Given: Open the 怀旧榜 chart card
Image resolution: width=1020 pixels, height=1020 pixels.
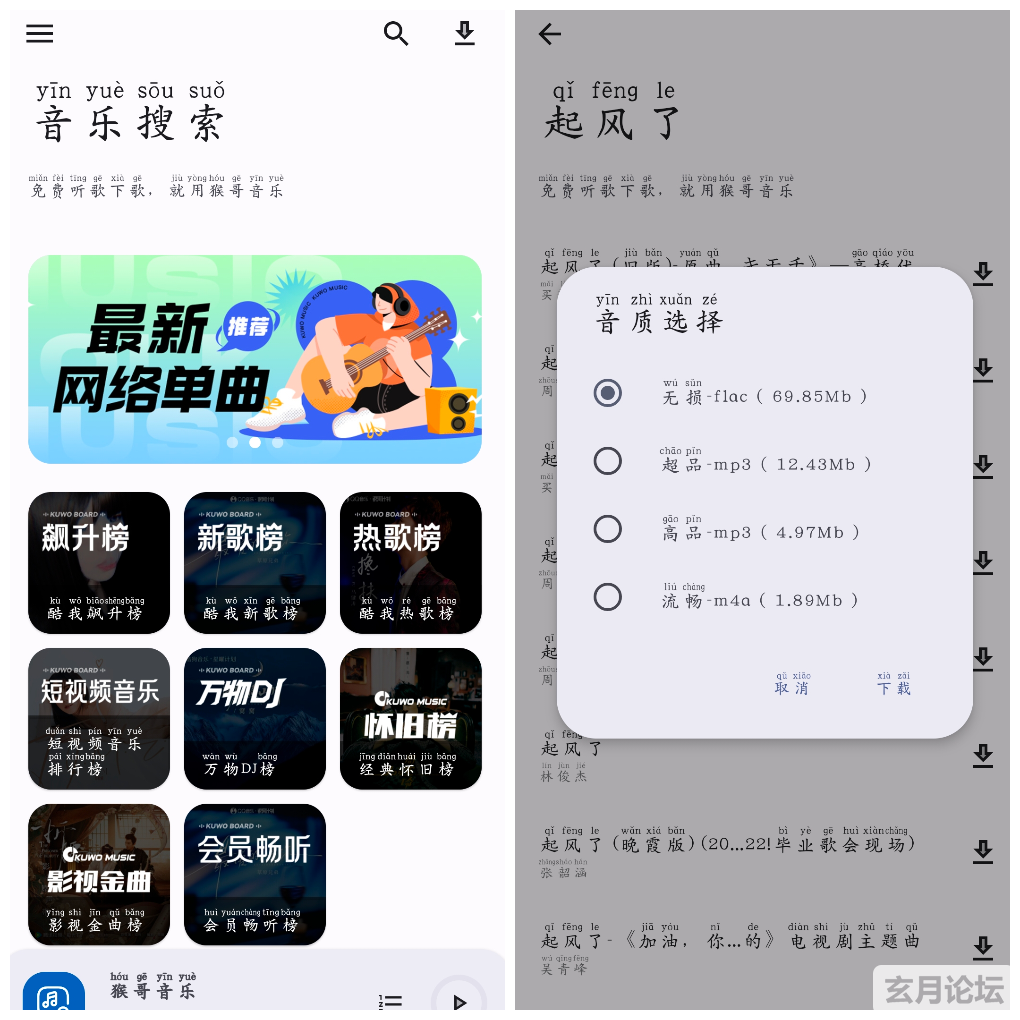Looking at the screenshot, I should coord(411,718).
